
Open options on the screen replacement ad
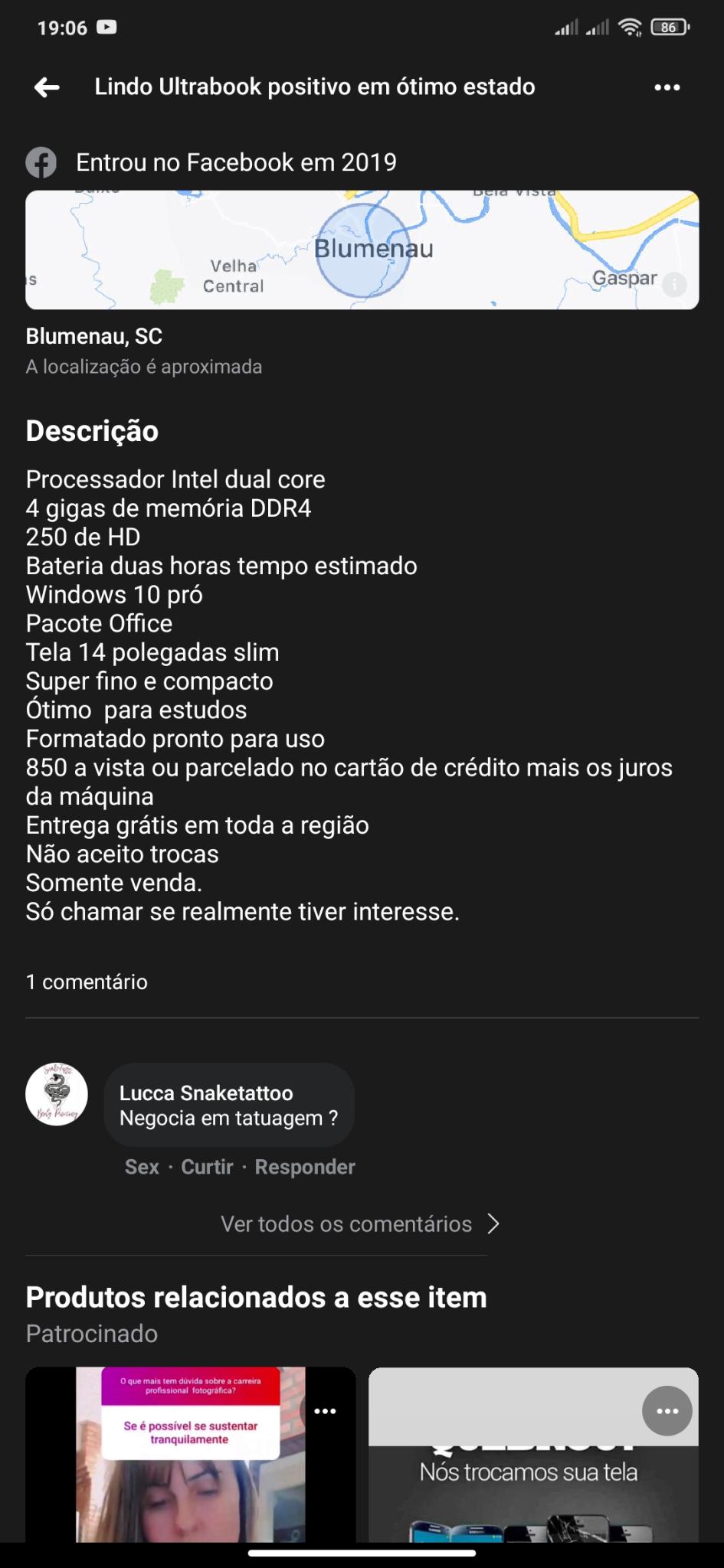[x=667, y=1411]
